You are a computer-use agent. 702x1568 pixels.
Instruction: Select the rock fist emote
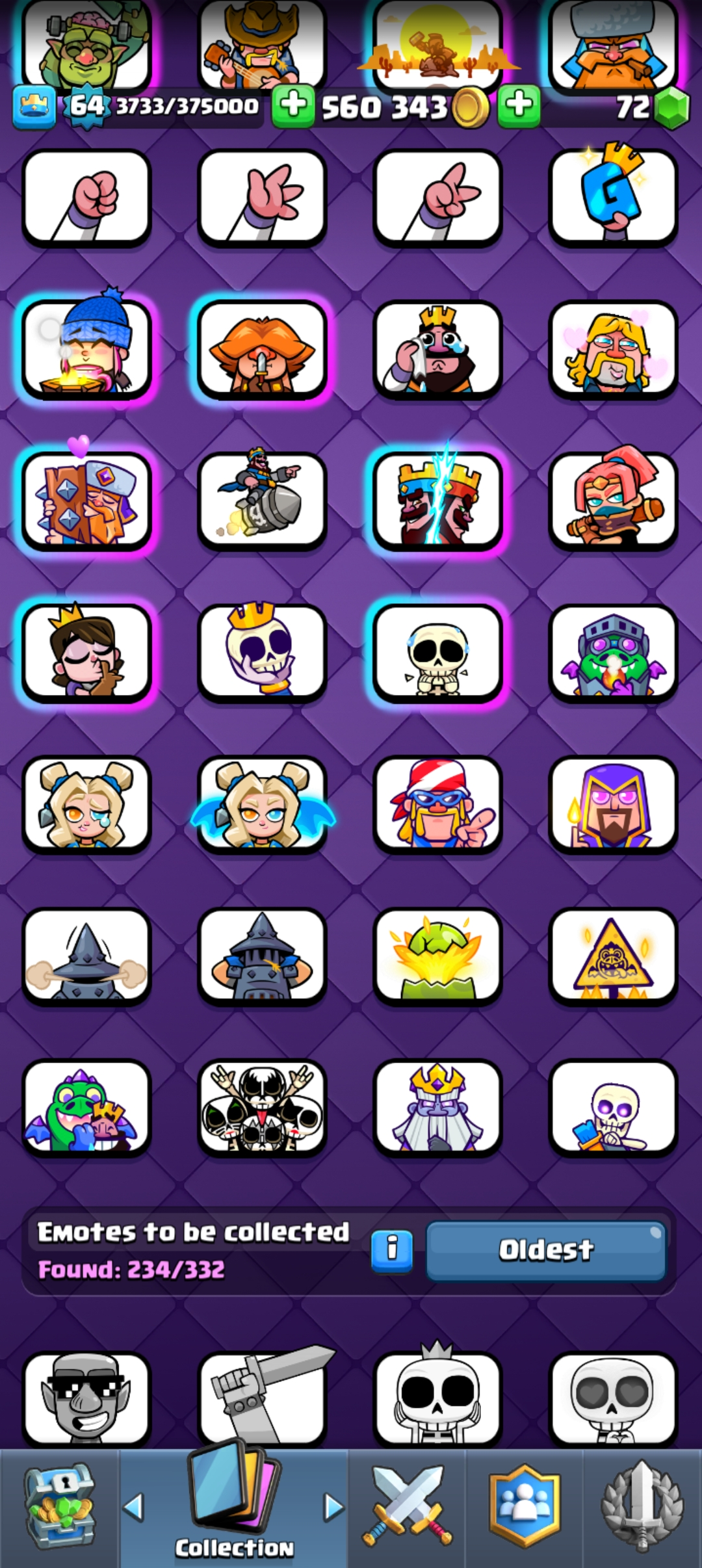(x=86, y=198)
